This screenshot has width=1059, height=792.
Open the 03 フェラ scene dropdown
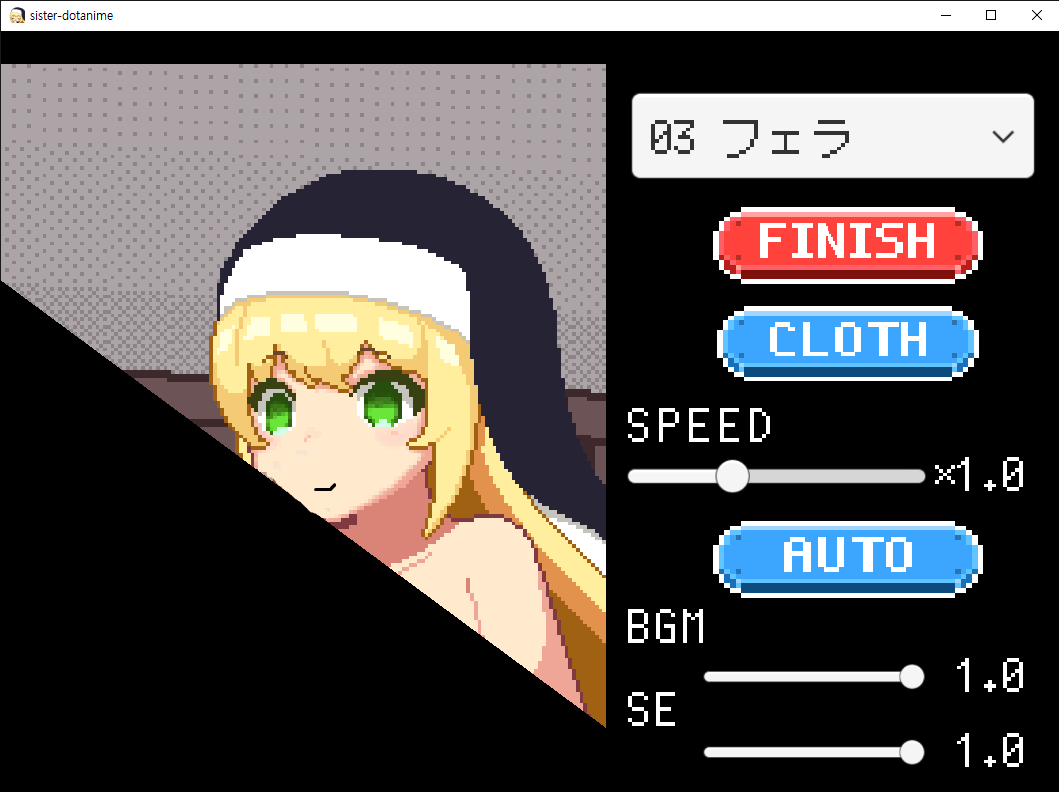coord(832,136)
